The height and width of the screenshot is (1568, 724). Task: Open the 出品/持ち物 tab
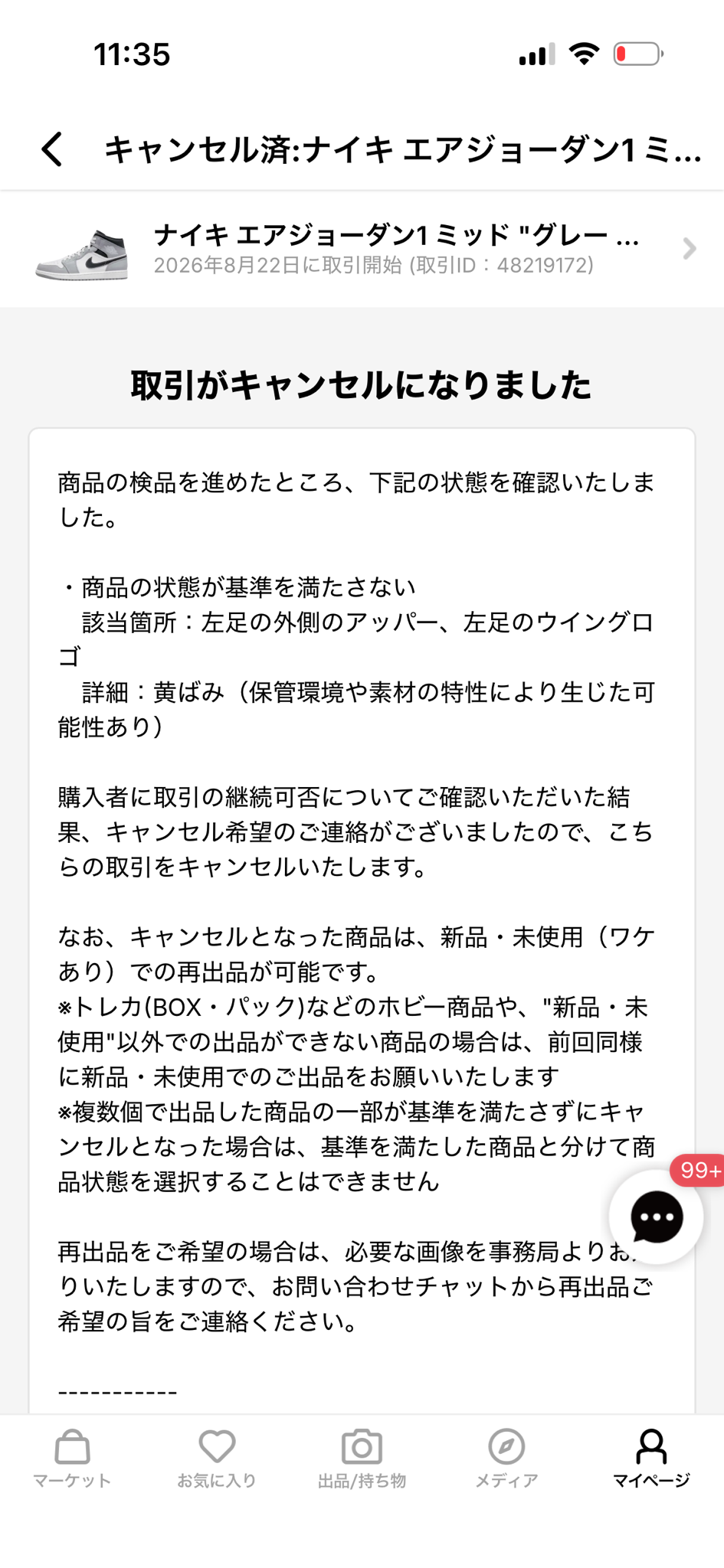tap(362, 1459)
